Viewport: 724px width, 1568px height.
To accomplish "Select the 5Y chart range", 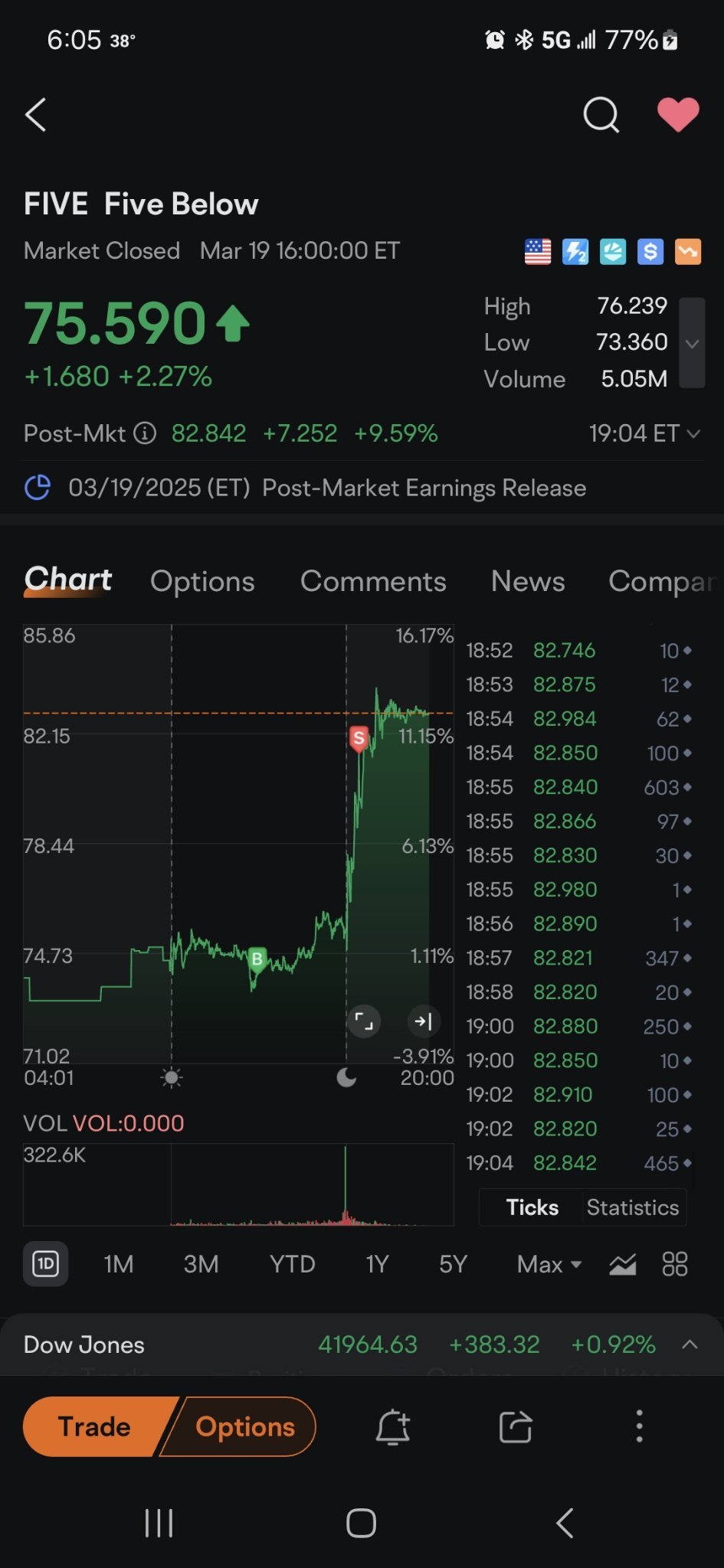I will pyautogui.click(x=453, y=1264).
